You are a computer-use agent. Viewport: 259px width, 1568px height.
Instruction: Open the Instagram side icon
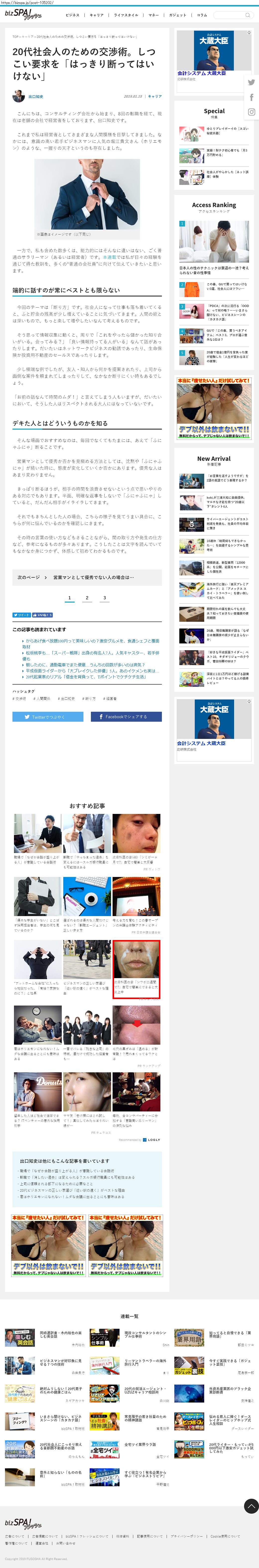251,112
